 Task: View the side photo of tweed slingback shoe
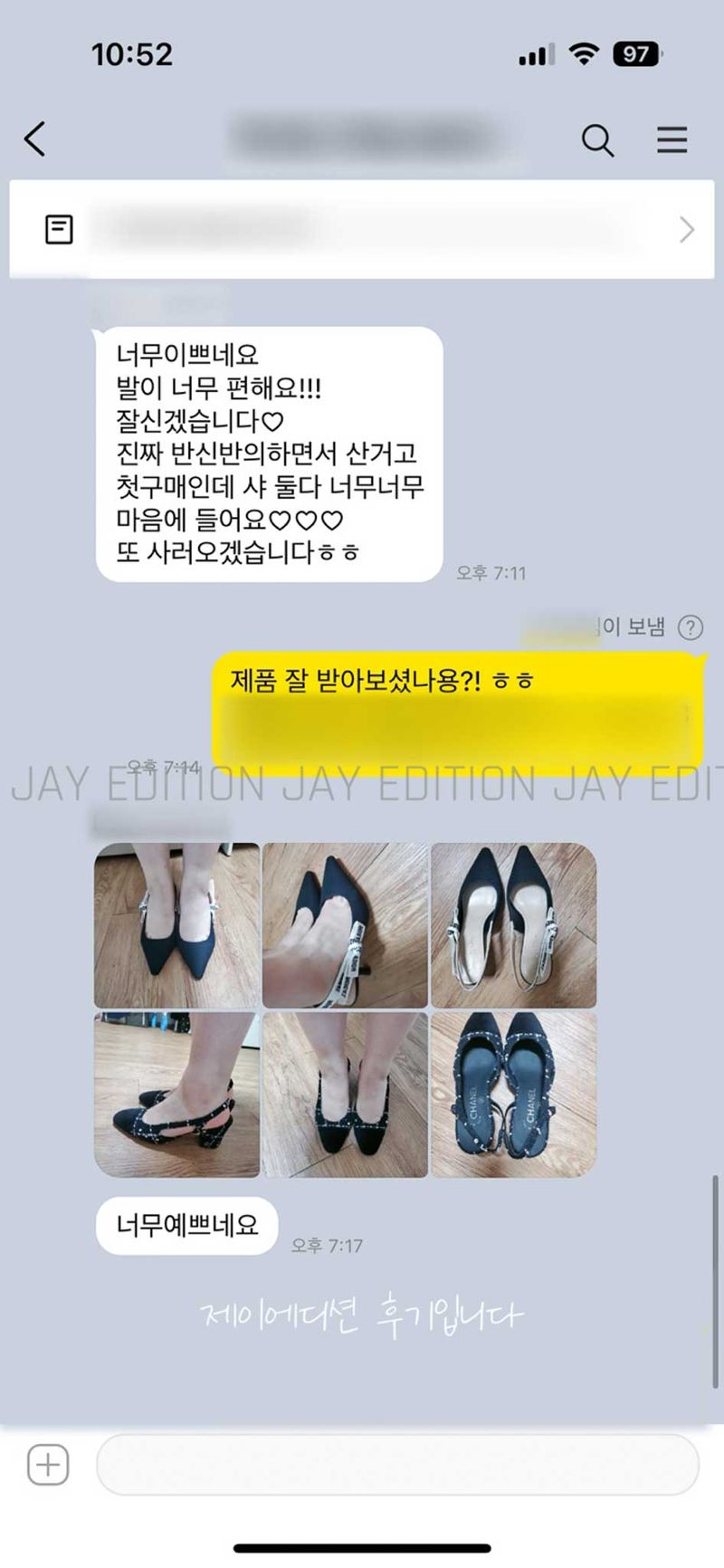(x=176, y=1095)
